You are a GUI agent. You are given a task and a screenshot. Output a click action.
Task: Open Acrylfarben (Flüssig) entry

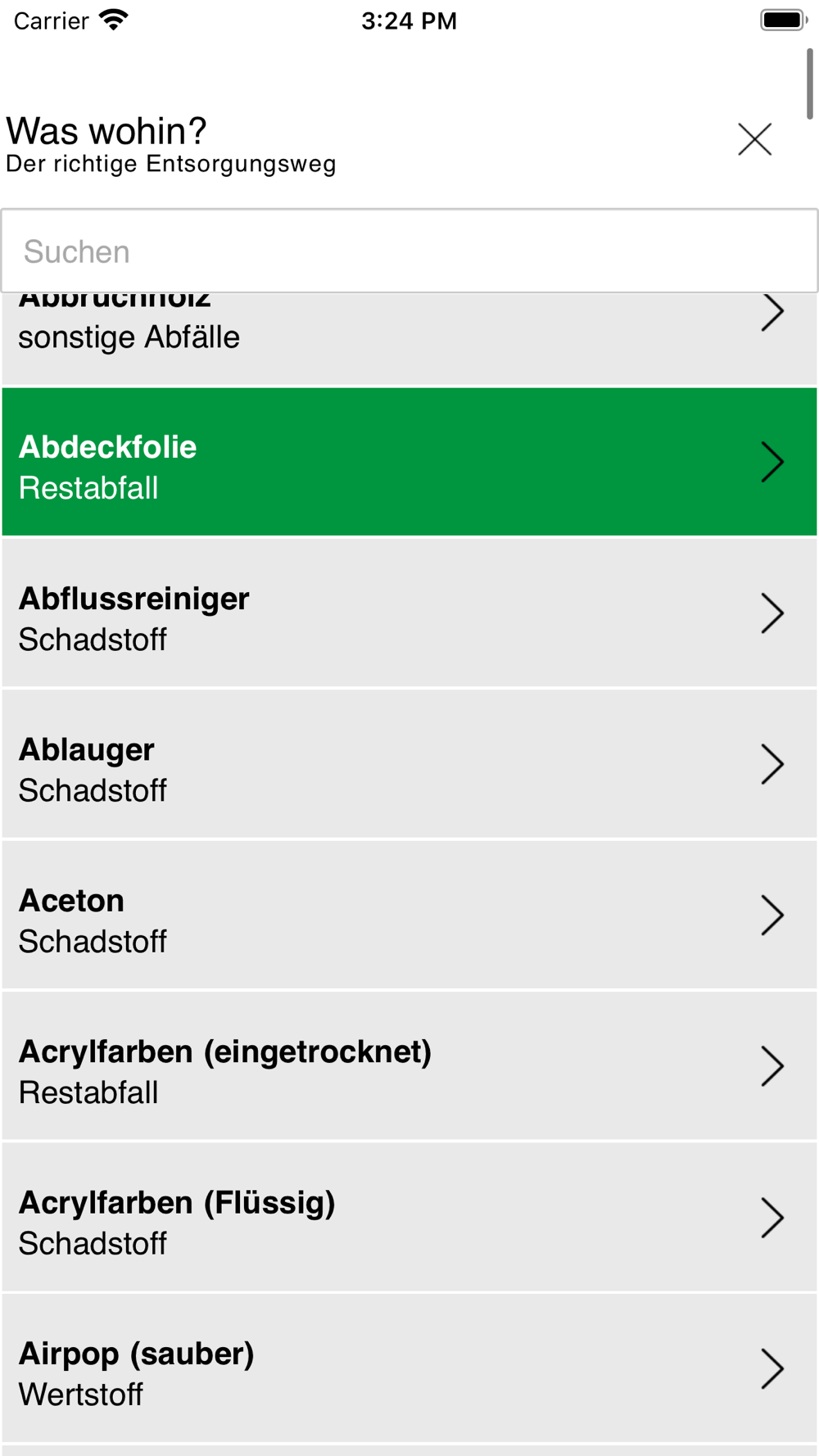pos(409,1217)
